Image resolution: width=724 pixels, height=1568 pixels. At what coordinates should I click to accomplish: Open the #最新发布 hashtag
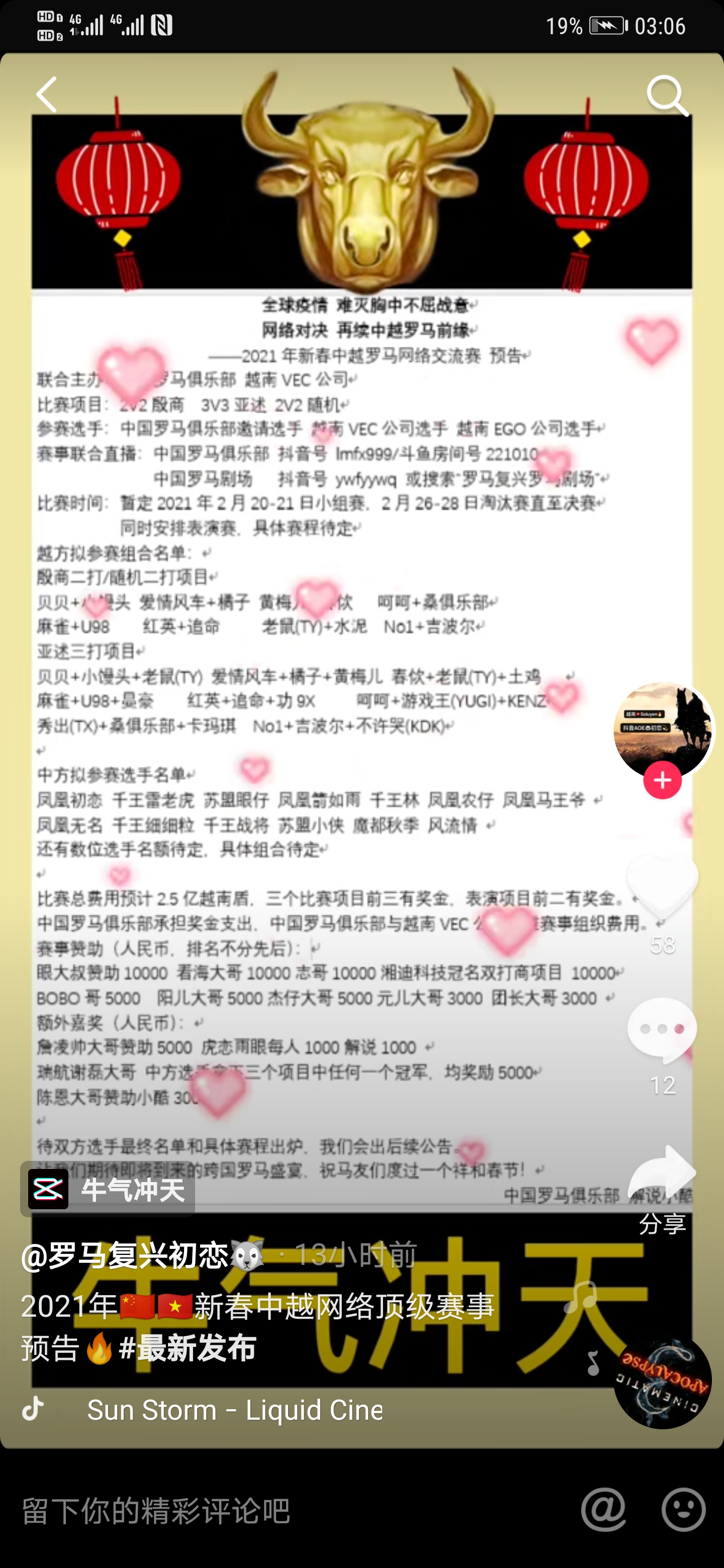188,1348
